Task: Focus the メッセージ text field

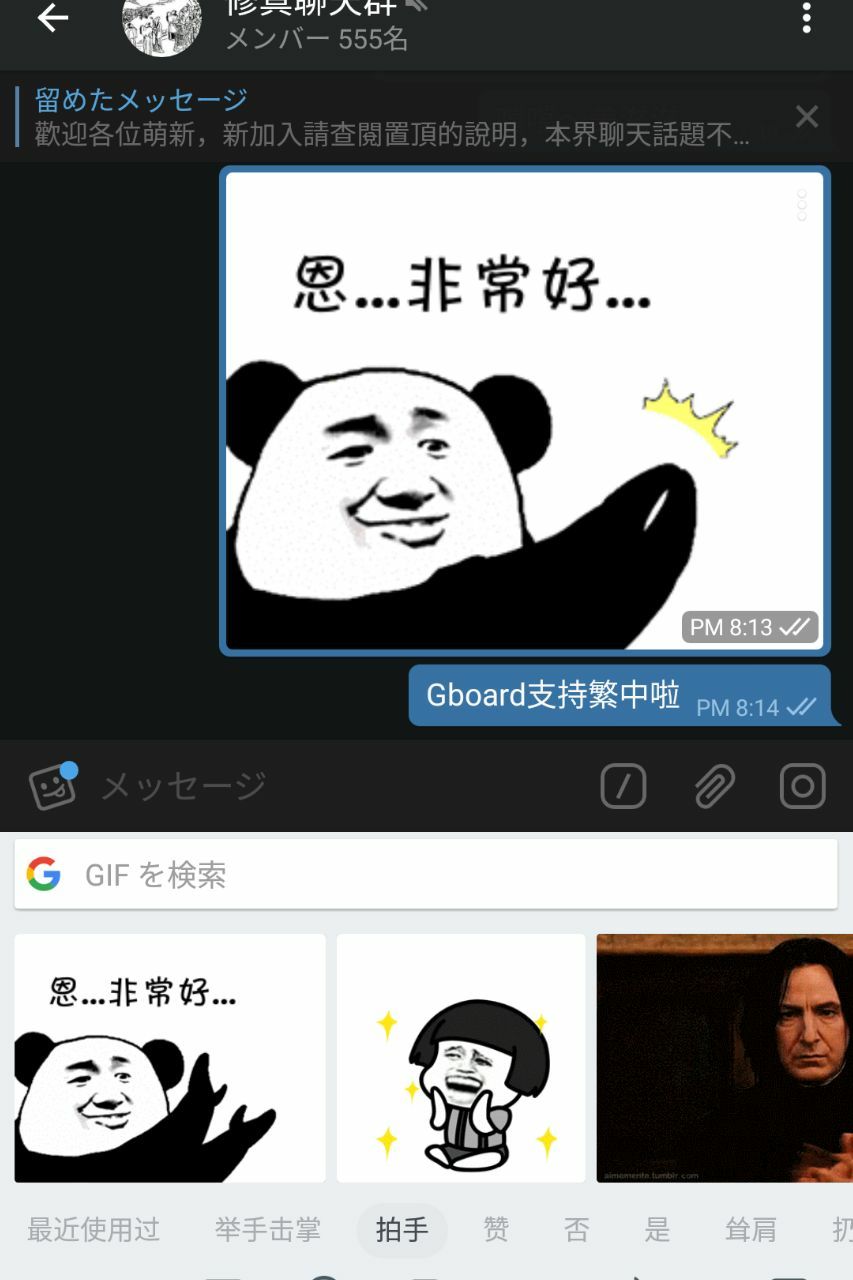Action: 330,786
